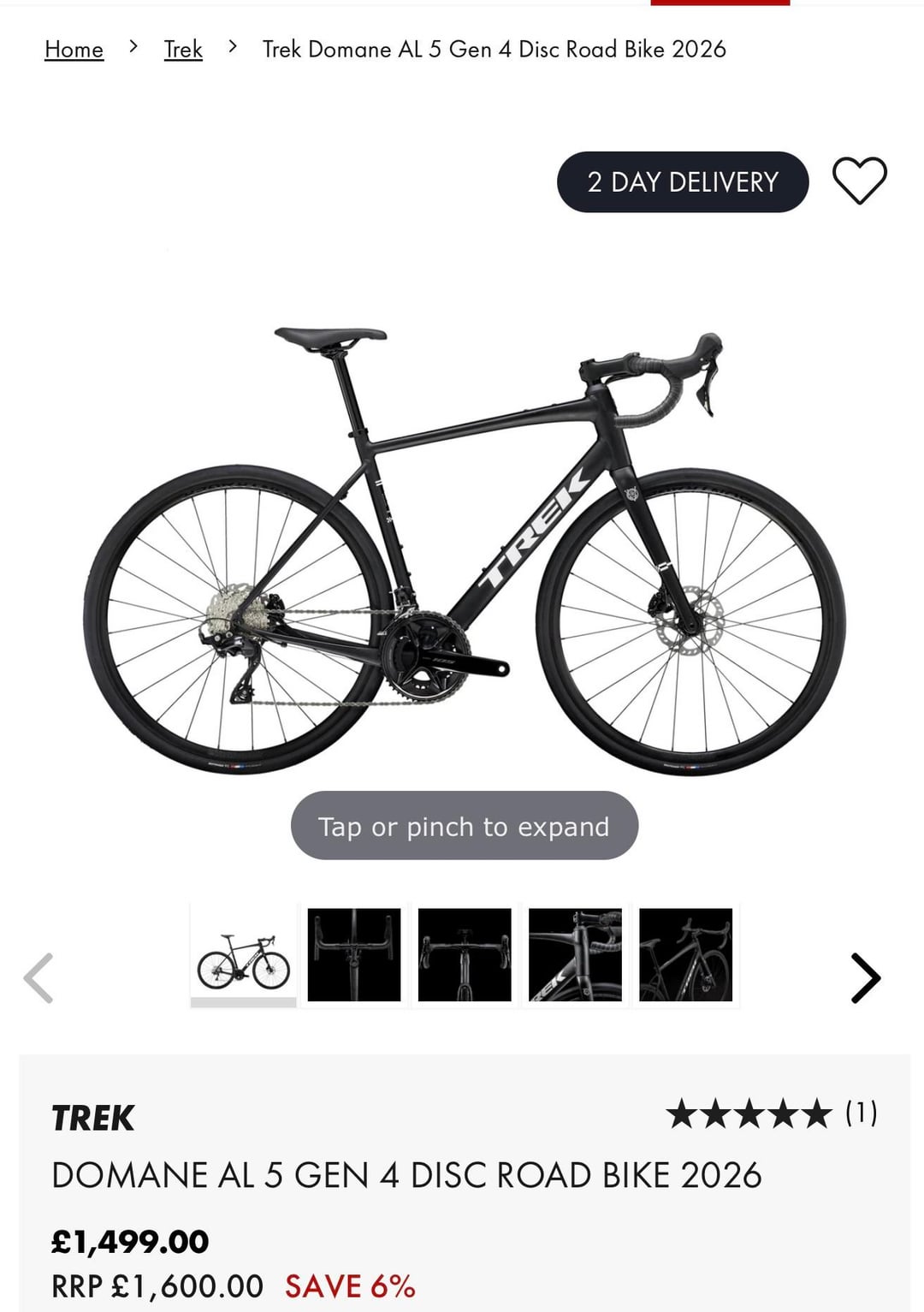View the second thumbnail showing handlebars from above
The image size is (924, 1312).
click(354, 955)
